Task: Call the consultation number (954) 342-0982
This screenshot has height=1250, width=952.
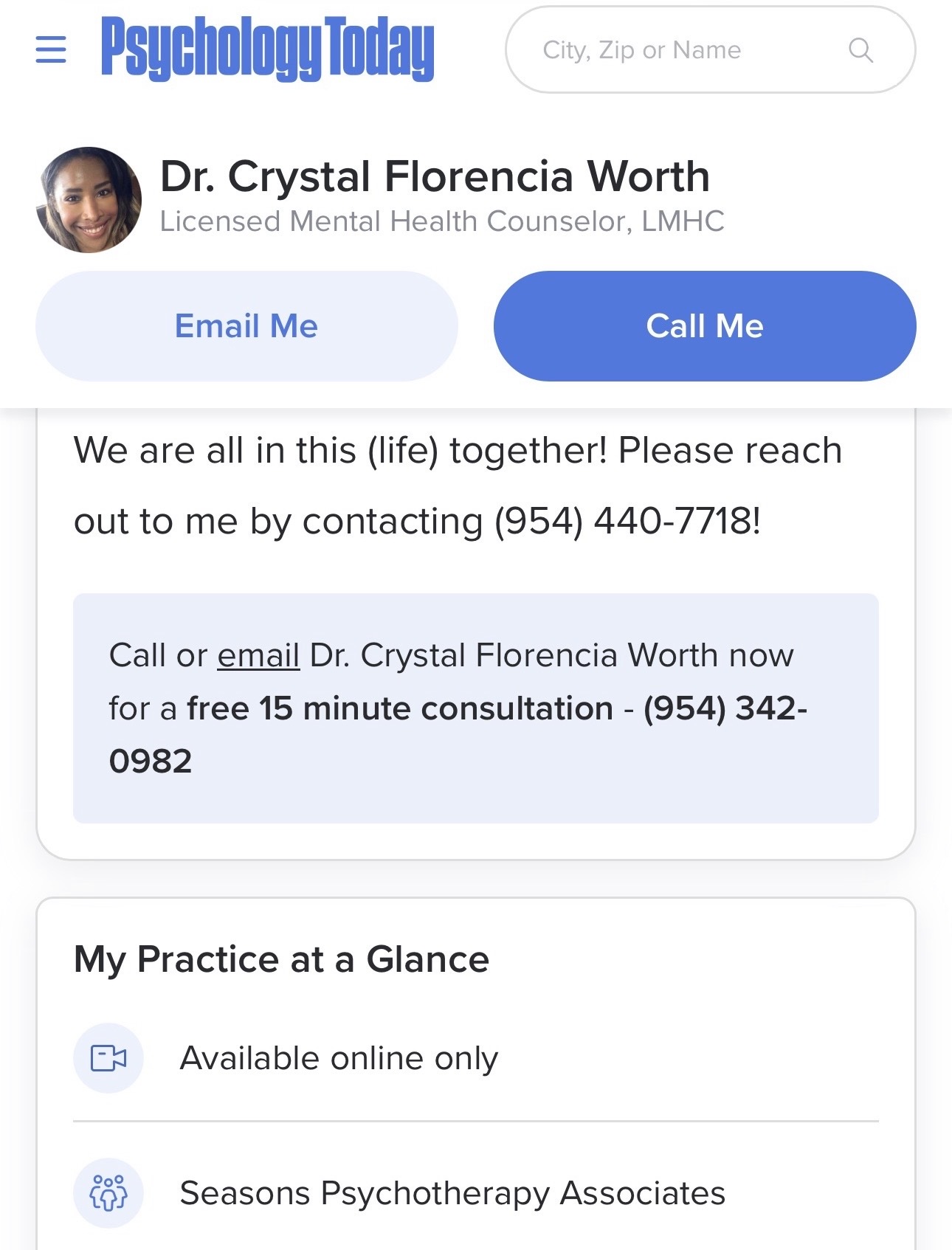Action: pos(458,734)
